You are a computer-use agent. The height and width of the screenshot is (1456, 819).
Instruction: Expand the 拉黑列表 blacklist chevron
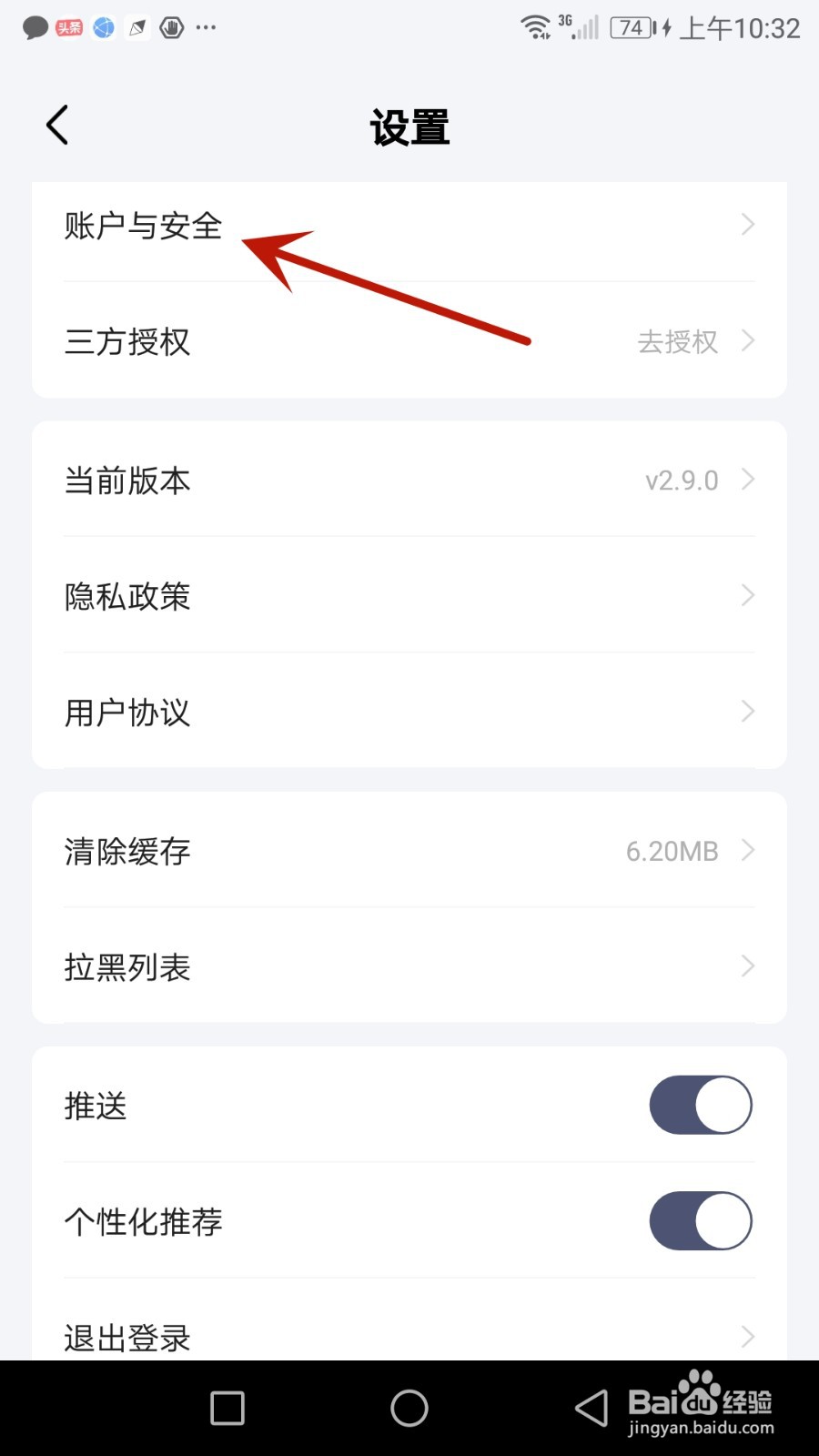click(x=746, y=966)
